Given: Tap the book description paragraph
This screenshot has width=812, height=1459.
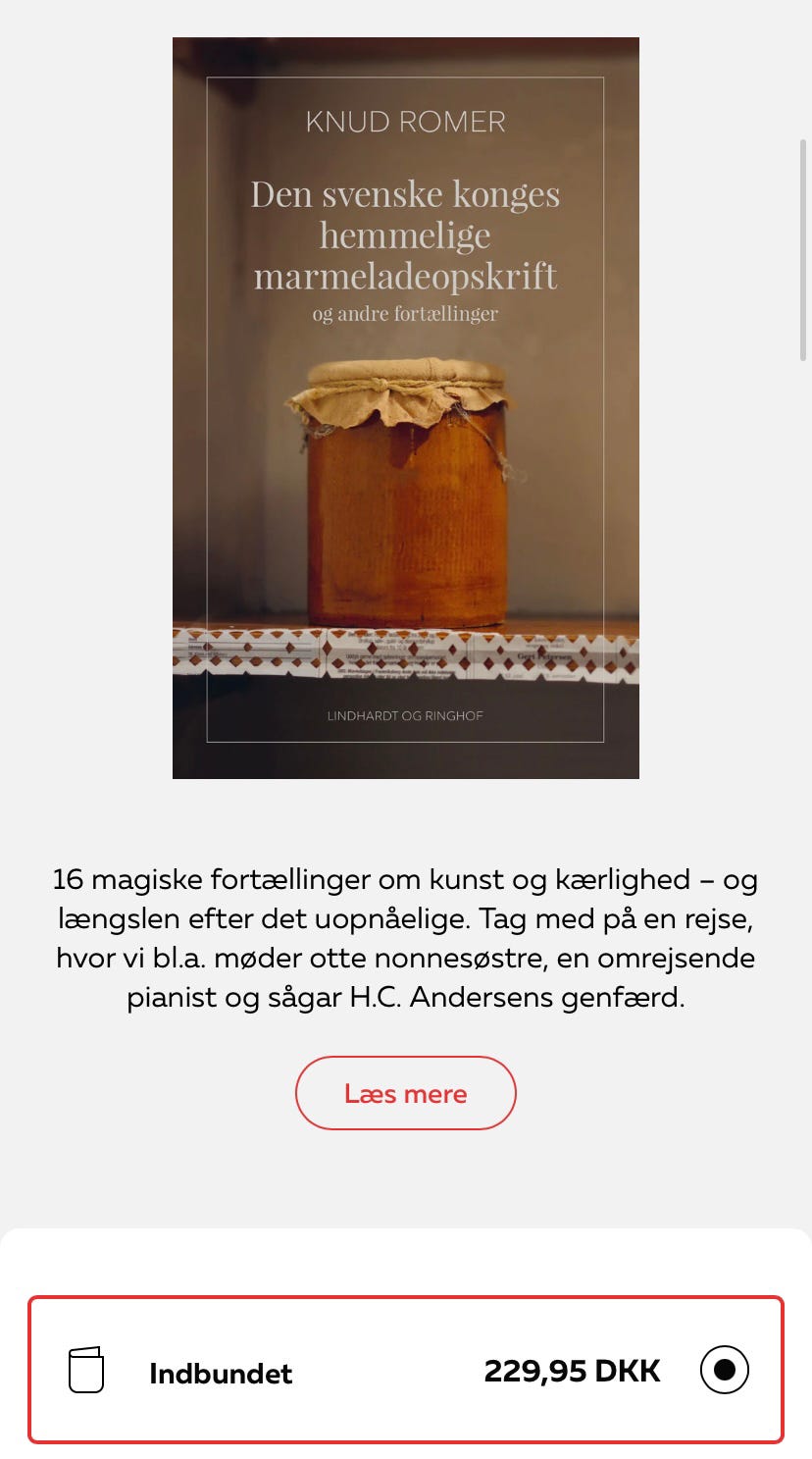Looking at the screenshot, I should point(406,938).
